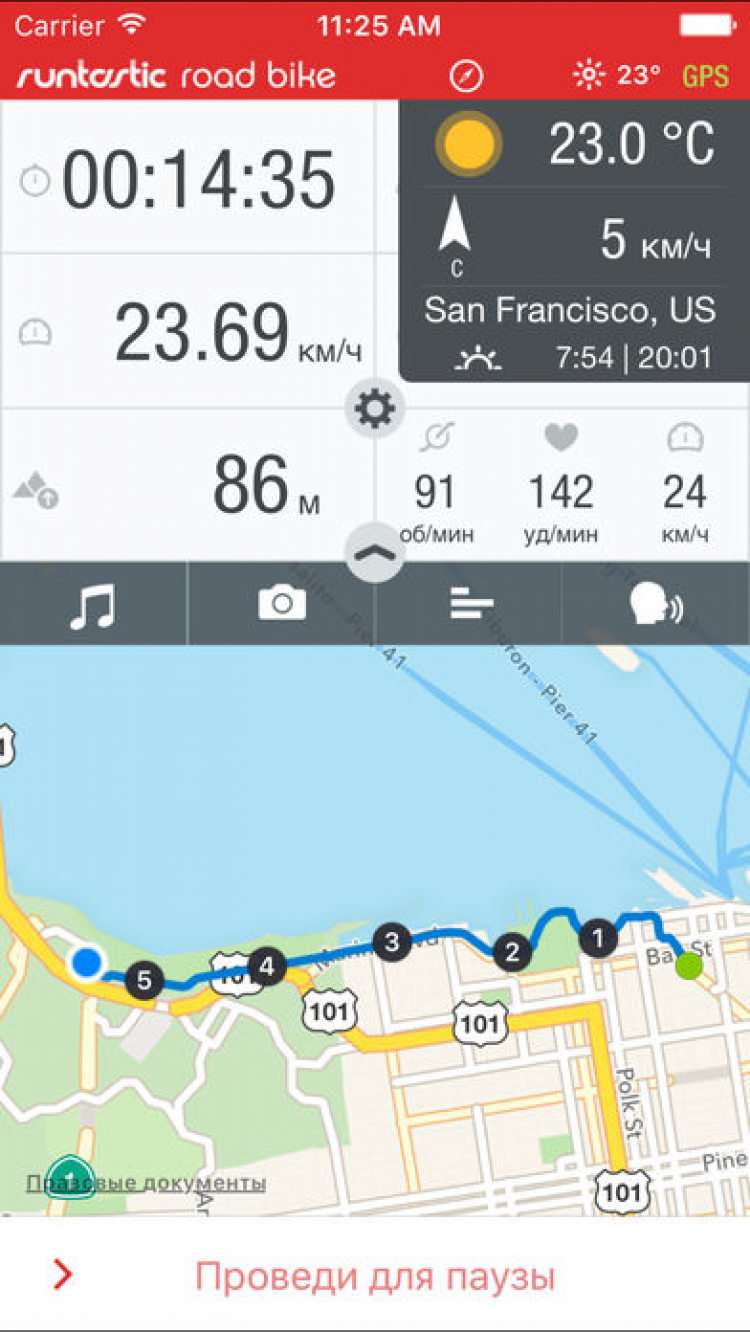
Task: Open voice coach settings
Action: pyautogui.click(x=656, y=604)
